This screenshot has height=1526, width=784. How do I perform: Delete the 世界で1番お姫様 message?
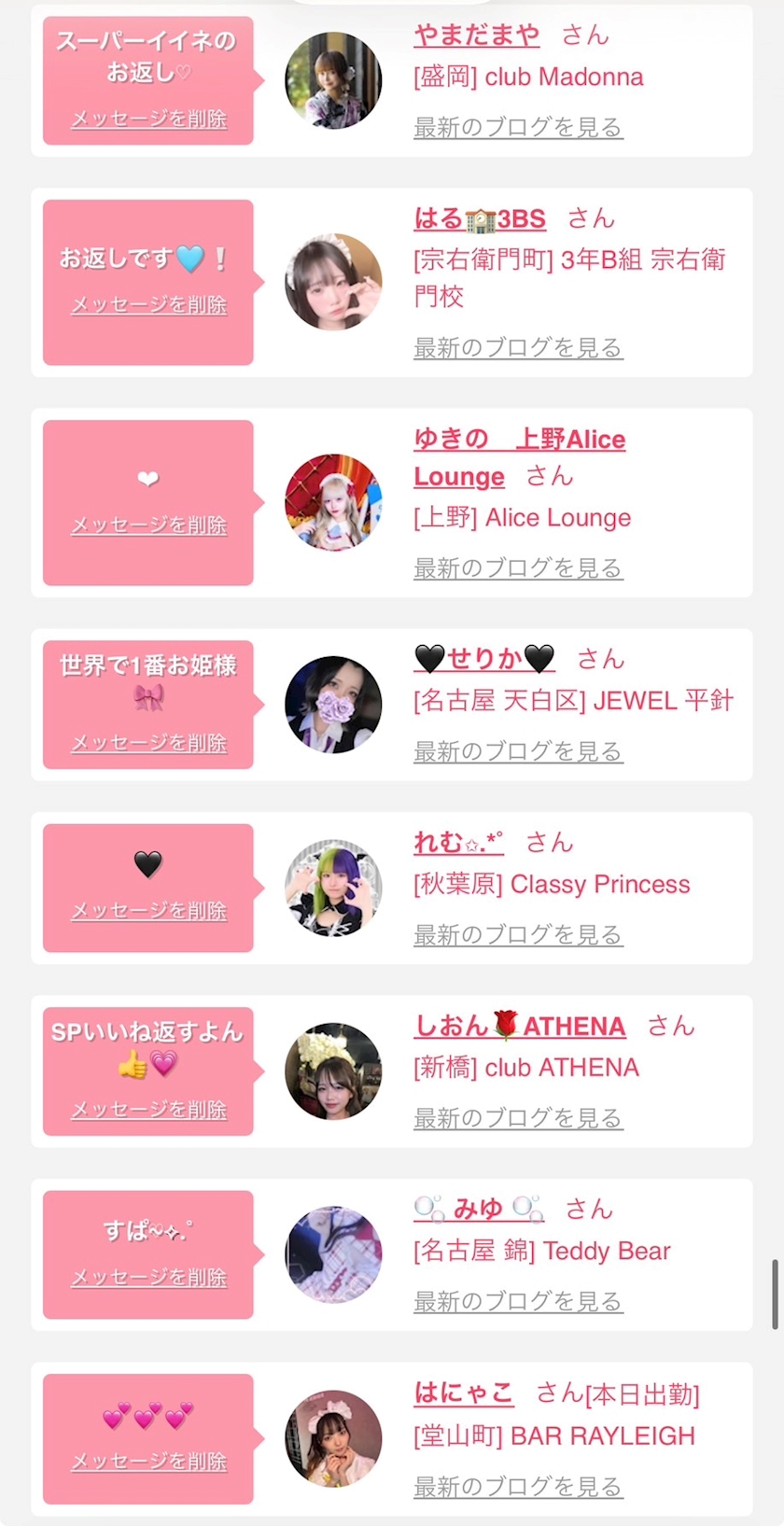coord(149,743)
